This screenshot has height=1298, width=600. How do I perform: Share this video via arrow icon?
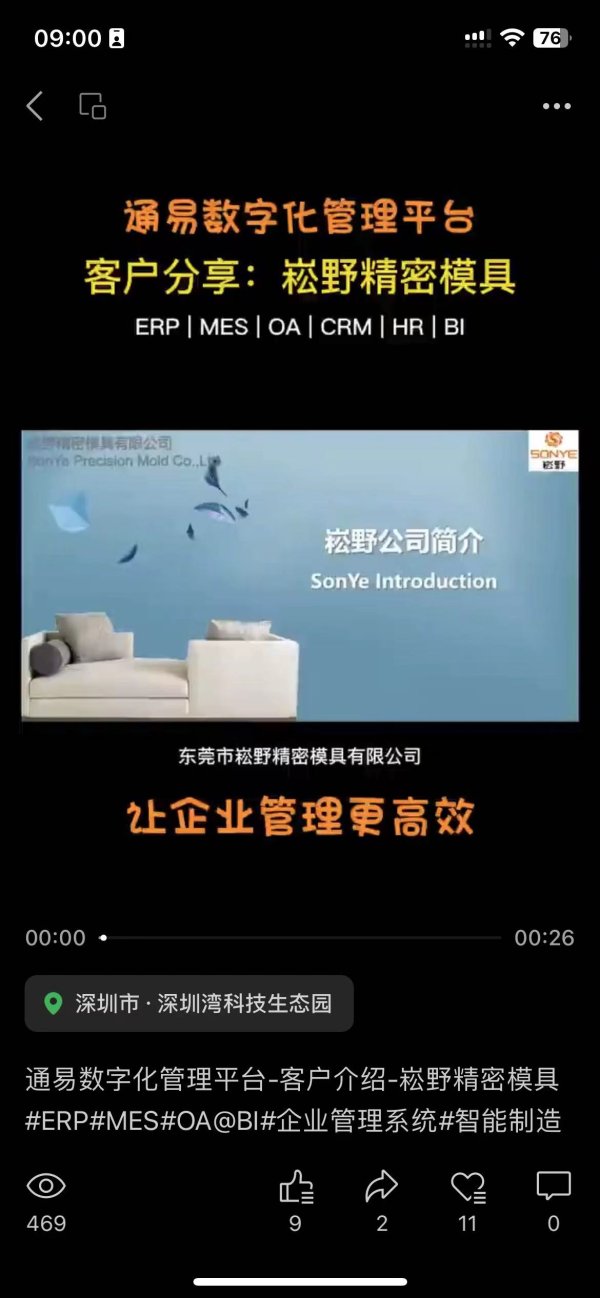[x=381, y=1187]
